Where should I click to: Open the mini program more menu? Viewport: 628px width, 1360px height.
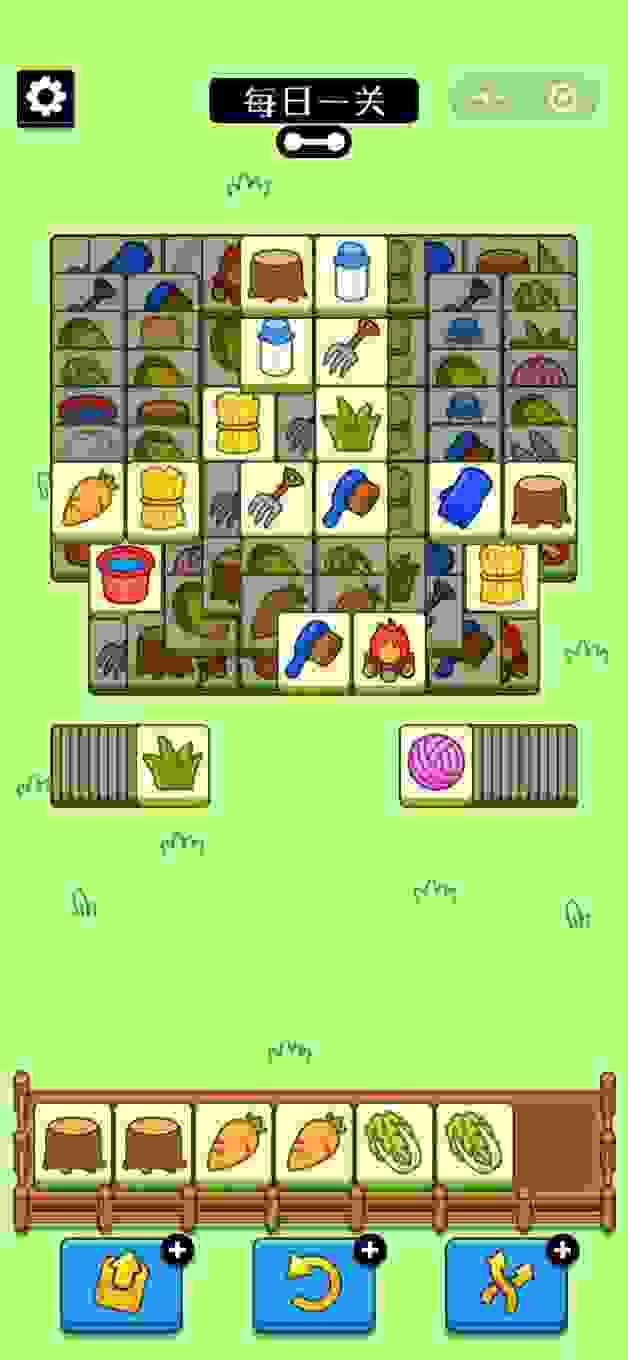pos(489,98)
